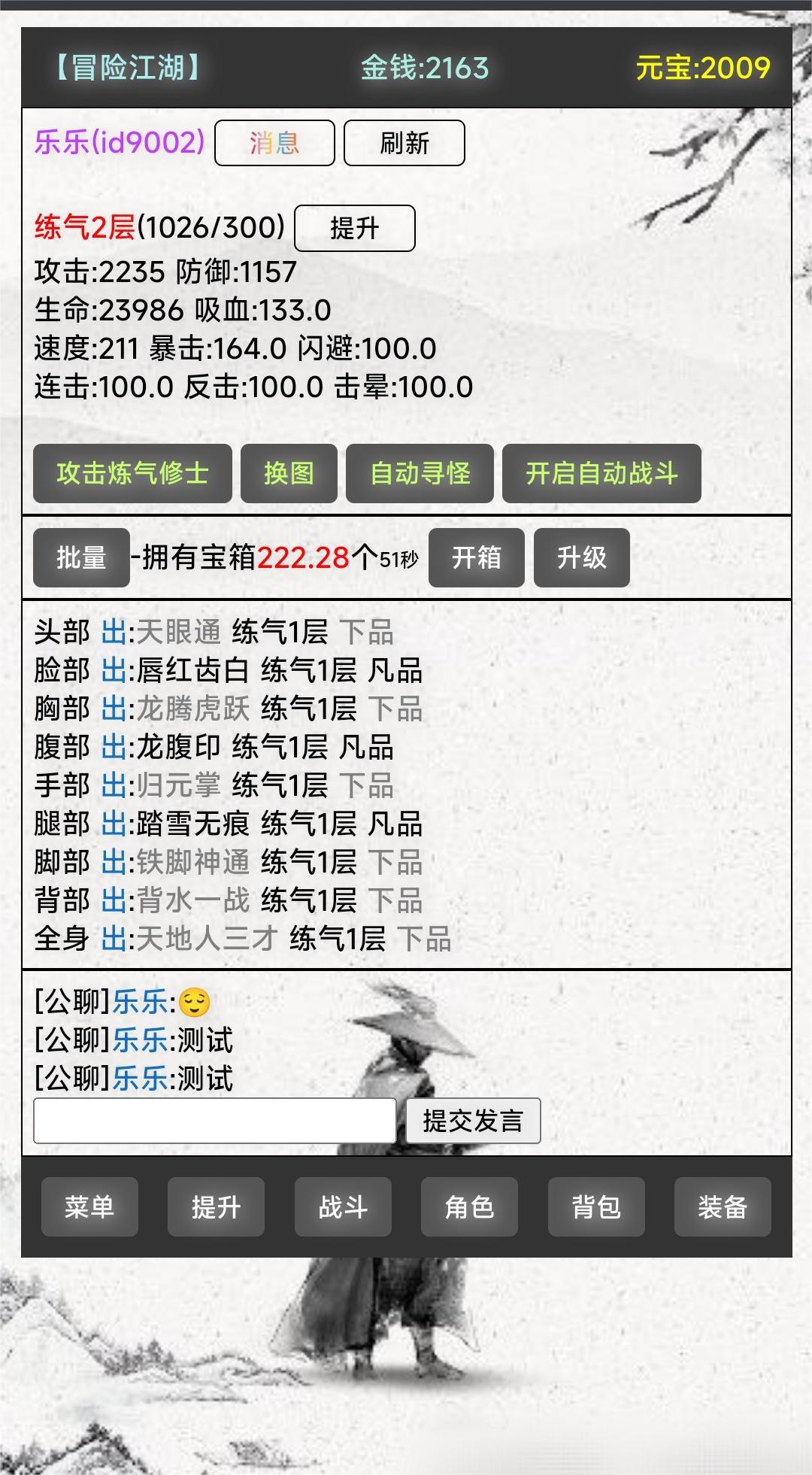The width and height of the screenshot is (812, 1475).
Task: Open the 角色 character tab
Action: (469, 1206)
